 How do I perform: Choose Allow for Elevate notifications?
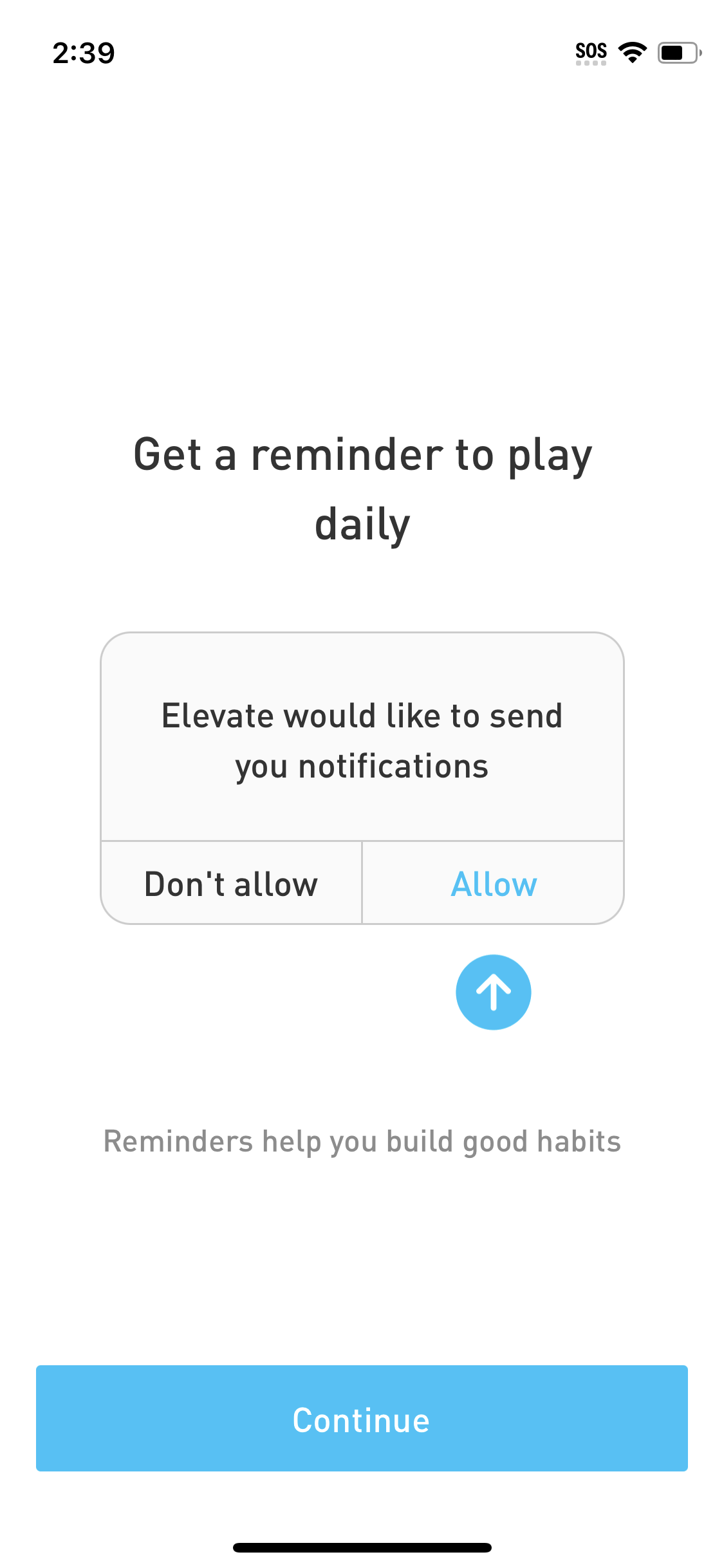pos(493,884)
